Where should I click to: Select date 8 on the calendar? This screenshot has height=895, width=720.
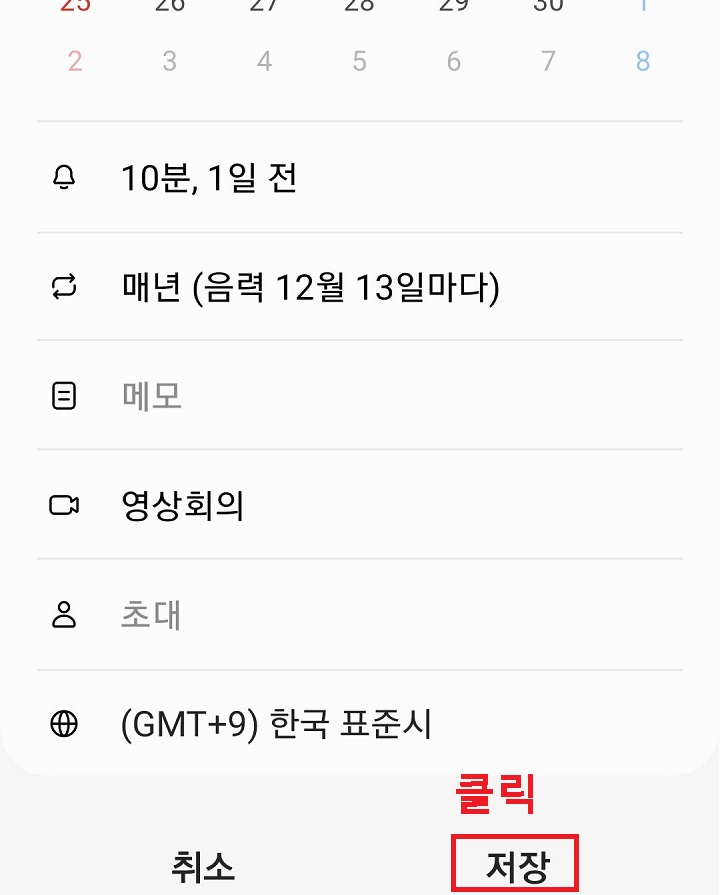[x=643, y=61]
